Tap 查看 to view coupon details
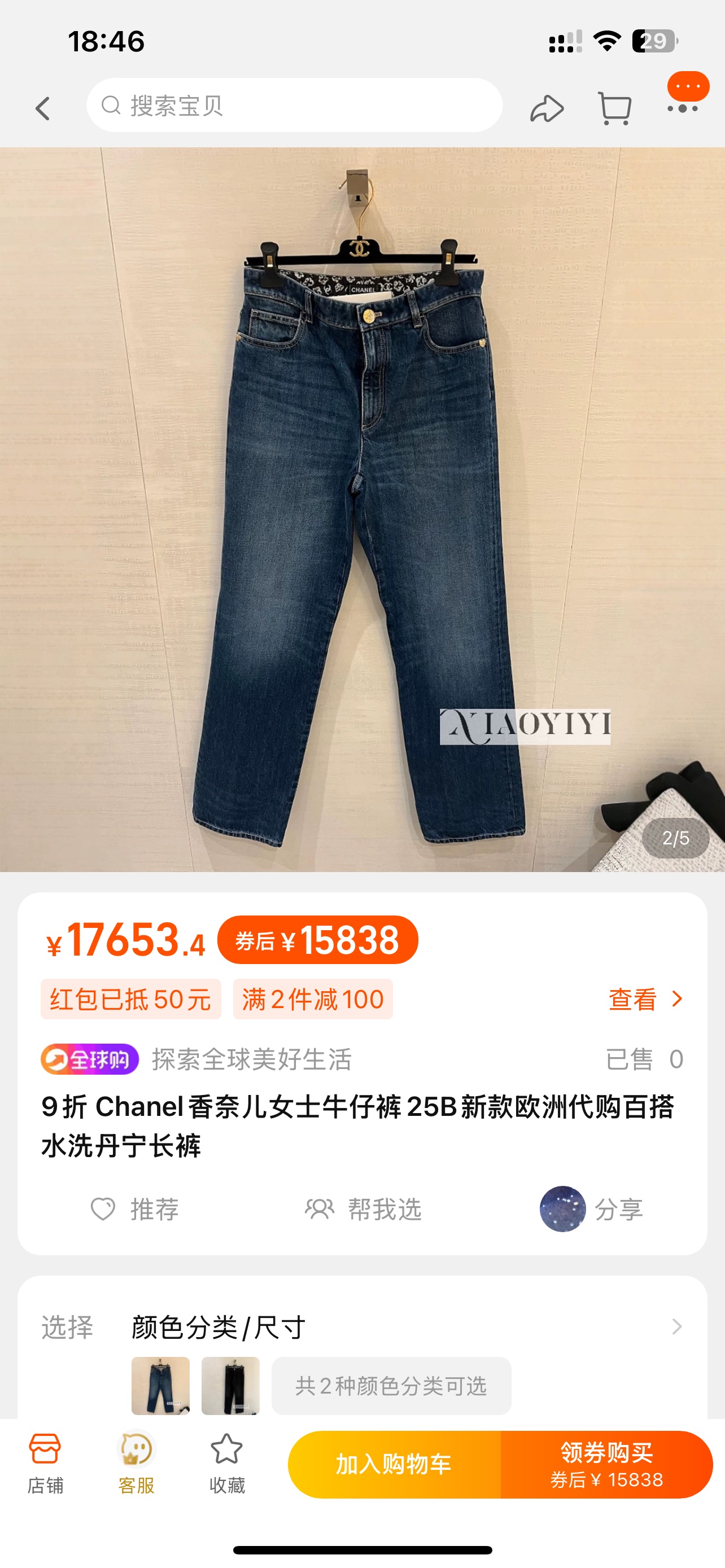 click(645, 999)
